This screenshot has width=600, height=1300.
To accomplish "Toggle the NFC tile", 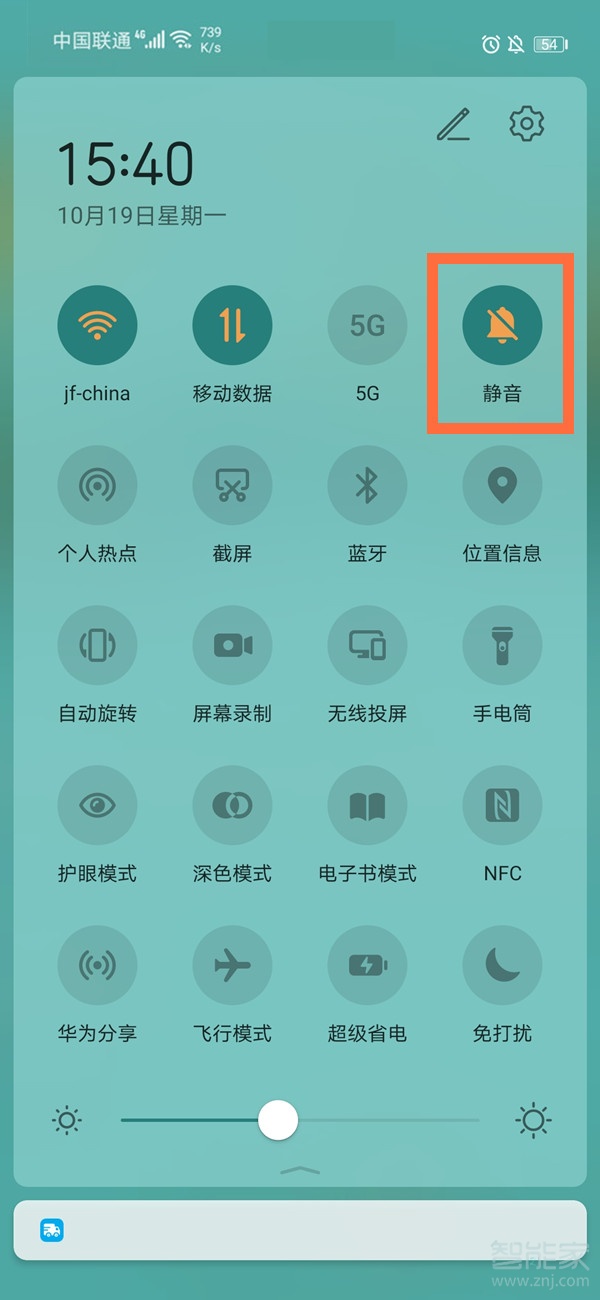I will coord(502,805).
